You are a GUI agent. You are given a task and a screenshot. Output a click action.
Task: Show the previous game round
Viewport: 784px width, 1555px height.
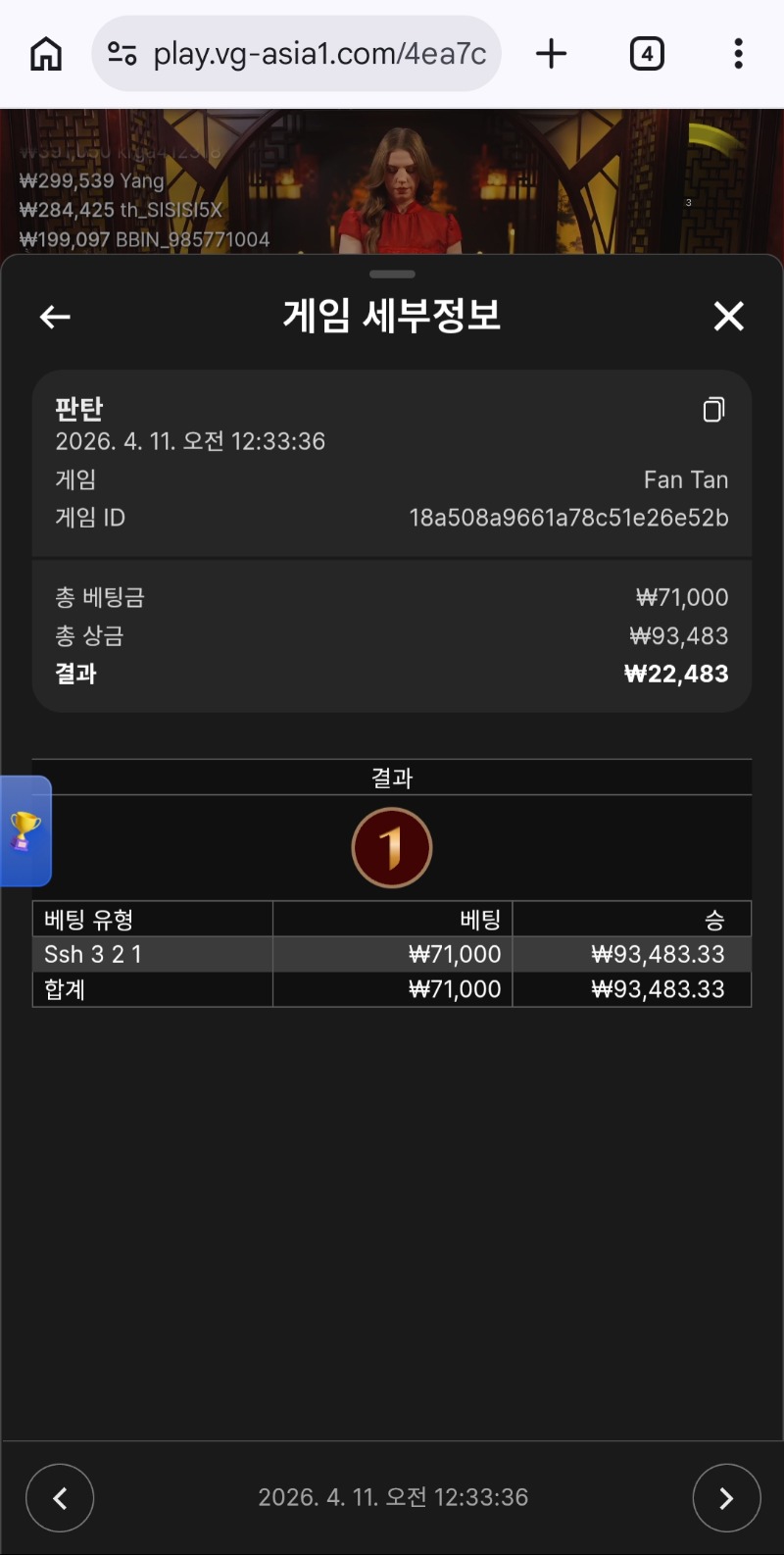(60, 1497)
